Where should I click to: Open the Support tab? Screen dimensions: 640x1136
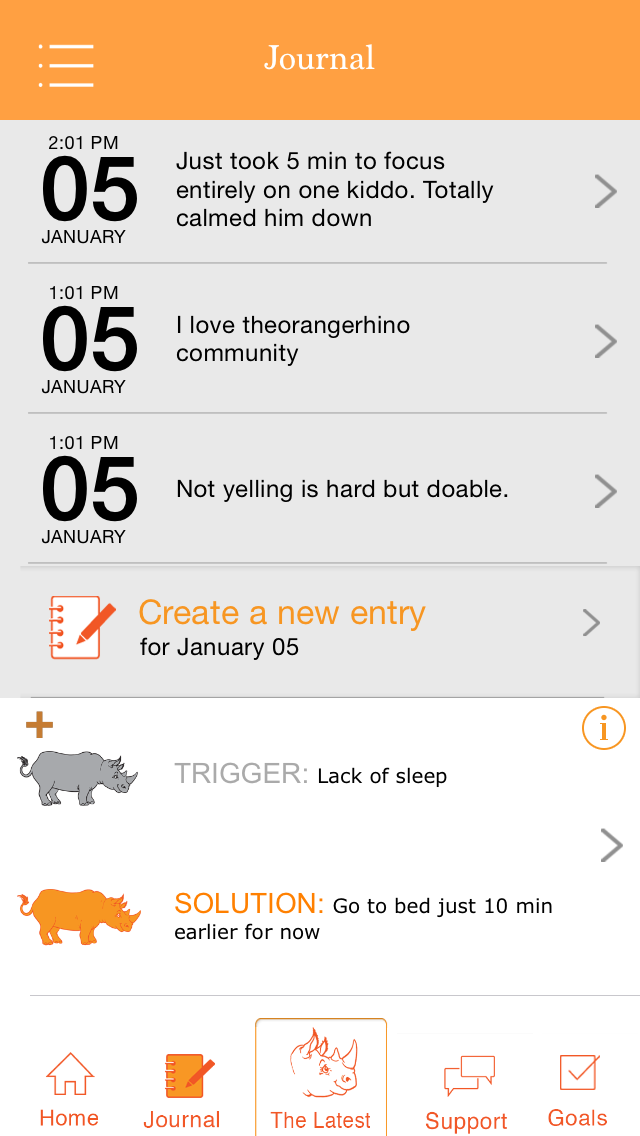click(x=467, y=1090)
